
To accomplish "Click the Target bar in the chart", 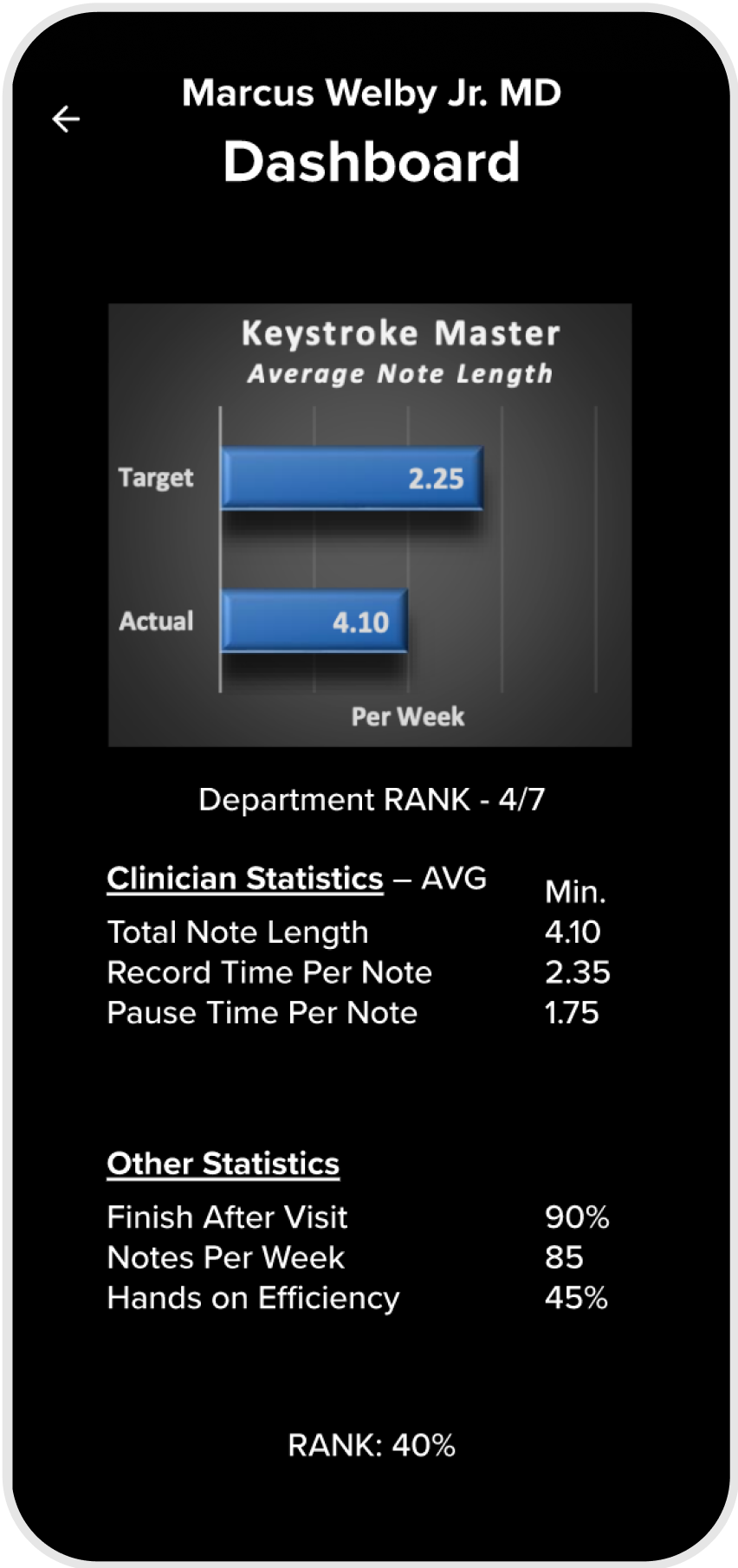I will tap(351, 478).
